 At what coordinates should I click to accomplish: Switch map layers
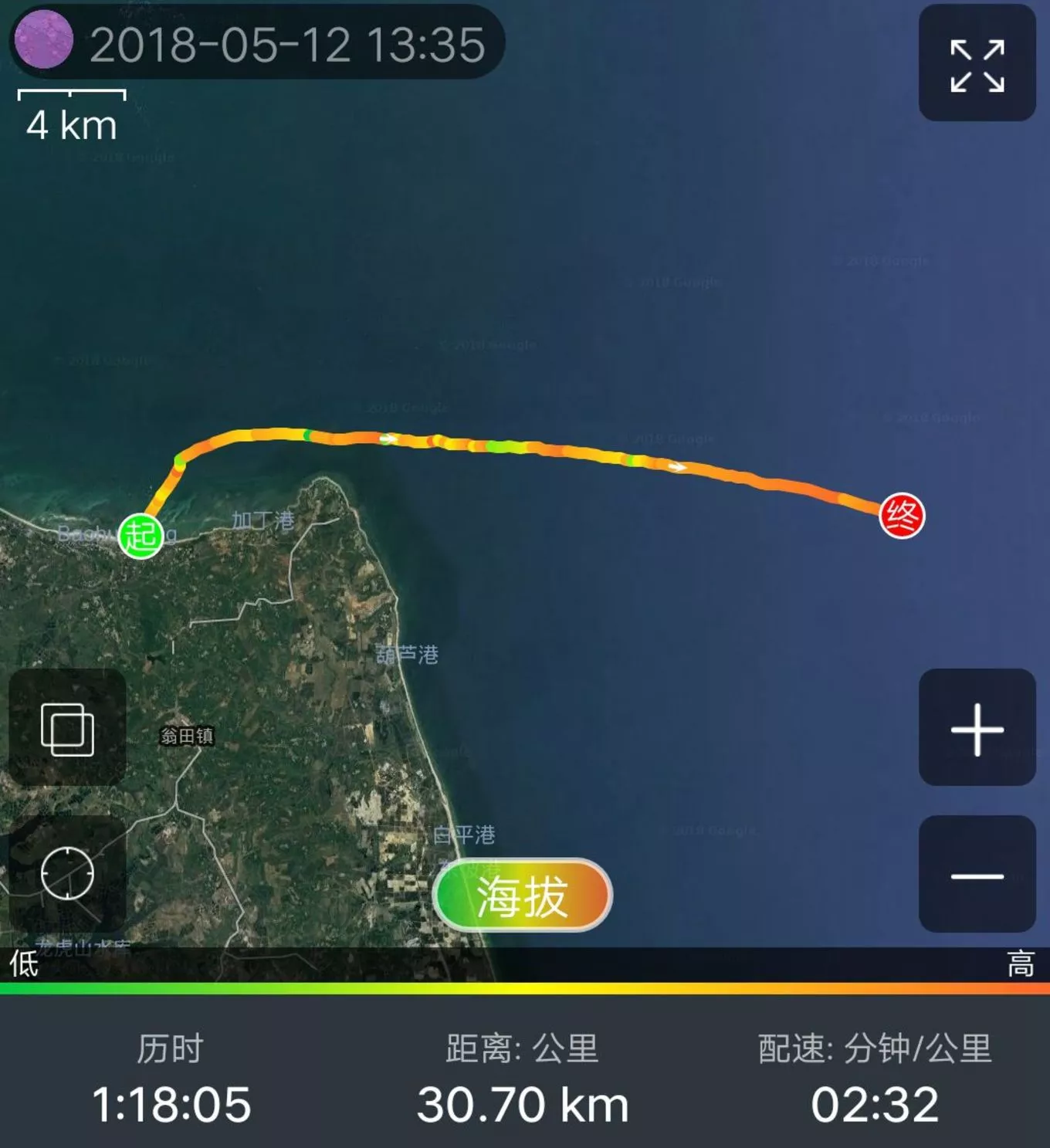pyautogui.click(x=67, y=728)
